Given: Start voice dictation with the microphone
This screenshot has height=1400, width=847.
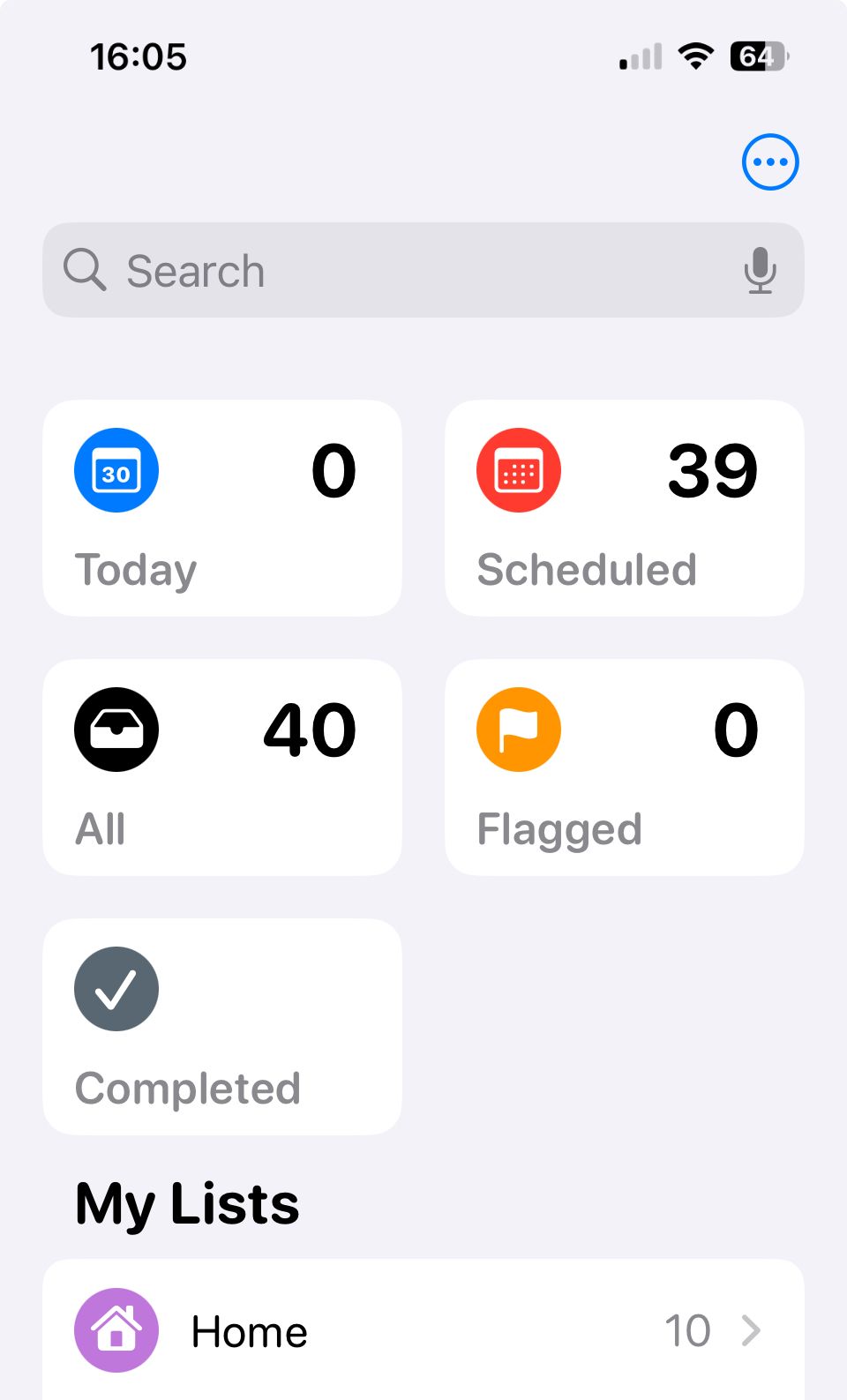Looking at the screenshot, I should point(760,271).
